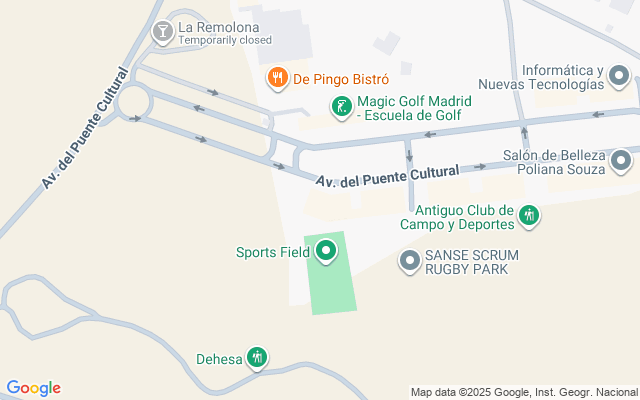The image size is (640, 400).
Task: Tap the Magic Golf Madrid marker
Action: point(341,106)
